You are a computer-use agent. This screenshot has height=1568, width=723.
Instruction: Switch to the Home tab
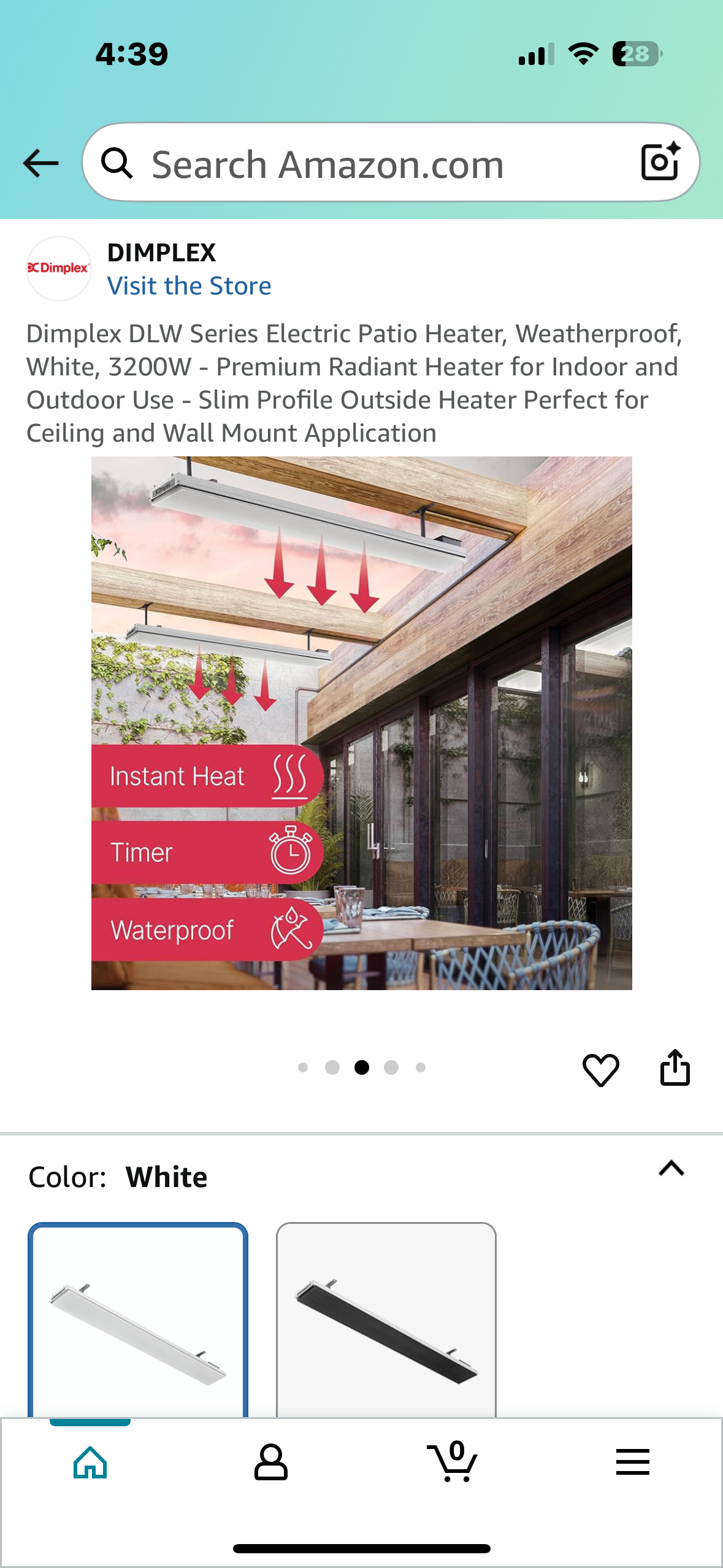pos(90,1462)
